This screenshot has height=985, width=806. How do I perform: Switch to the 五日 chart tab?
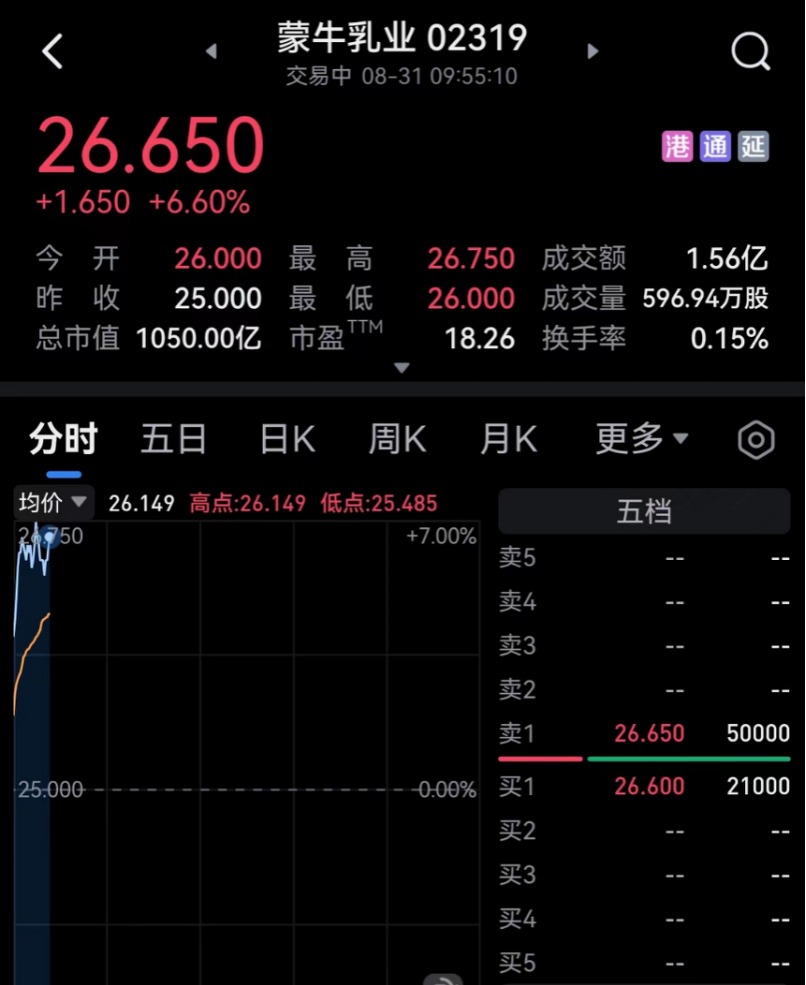click(174, 439)
